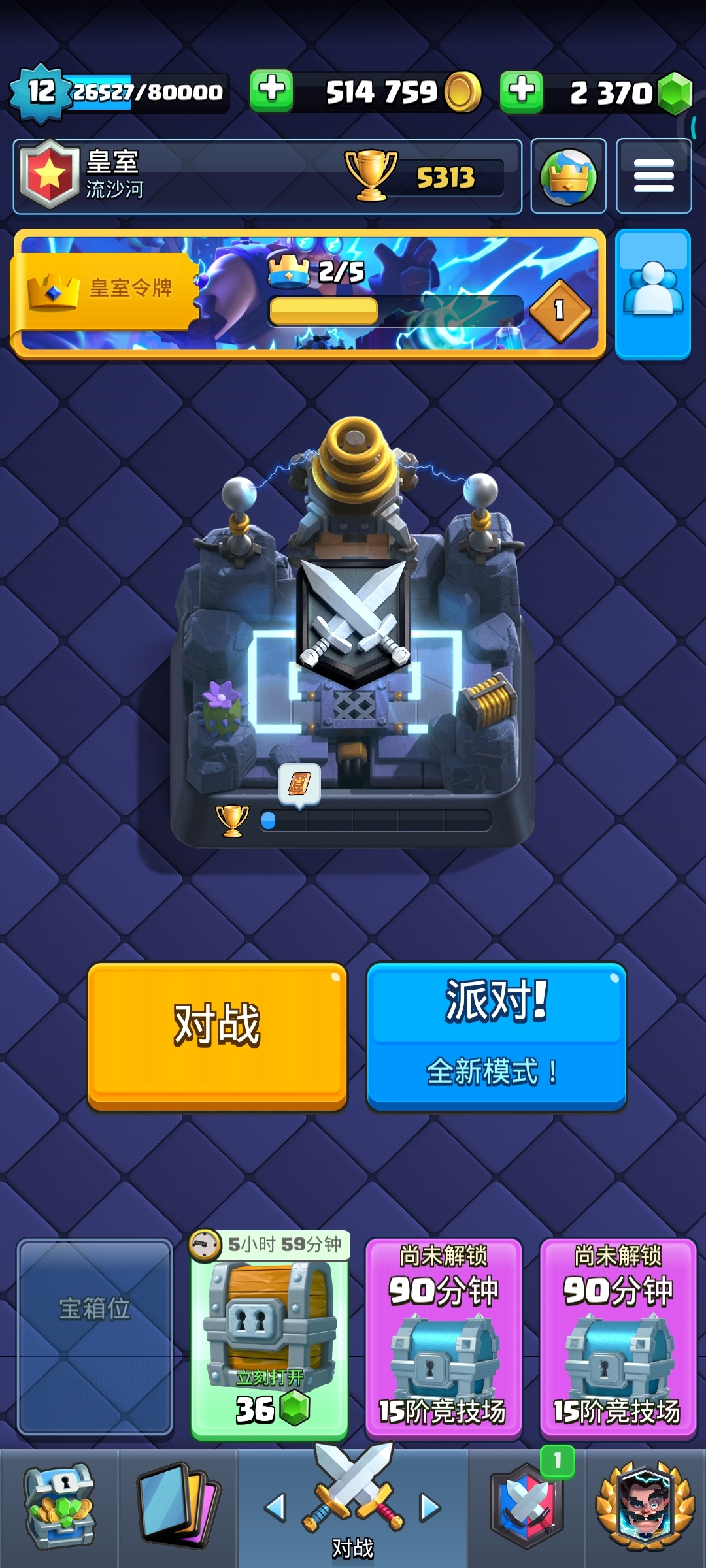Open the 皇室令牌 pass banner
The width and height of the screenshot is (706, 1568).
[307, 293]
